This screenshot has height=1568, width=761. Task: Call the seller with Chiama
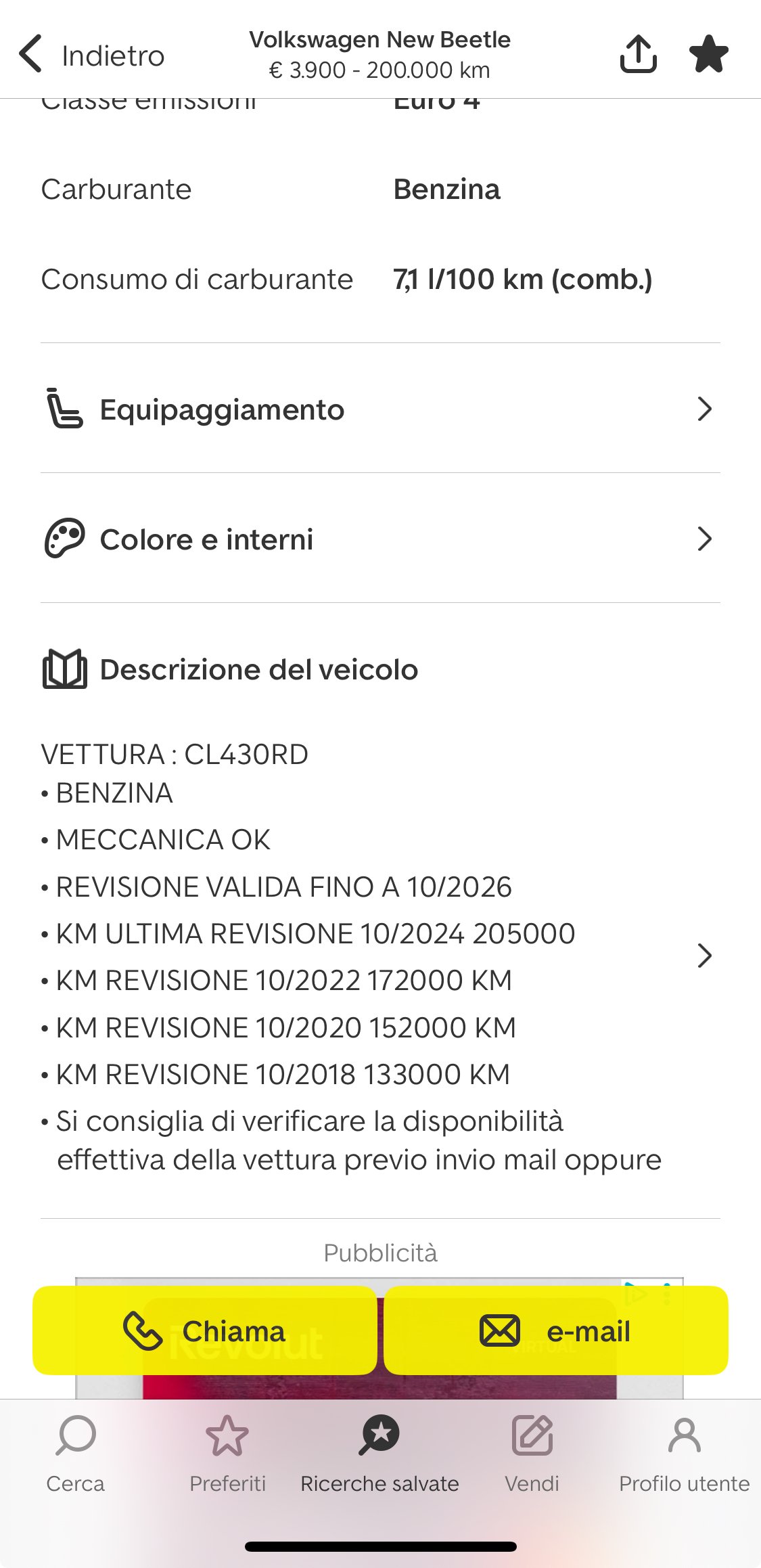click(204, 1330)
